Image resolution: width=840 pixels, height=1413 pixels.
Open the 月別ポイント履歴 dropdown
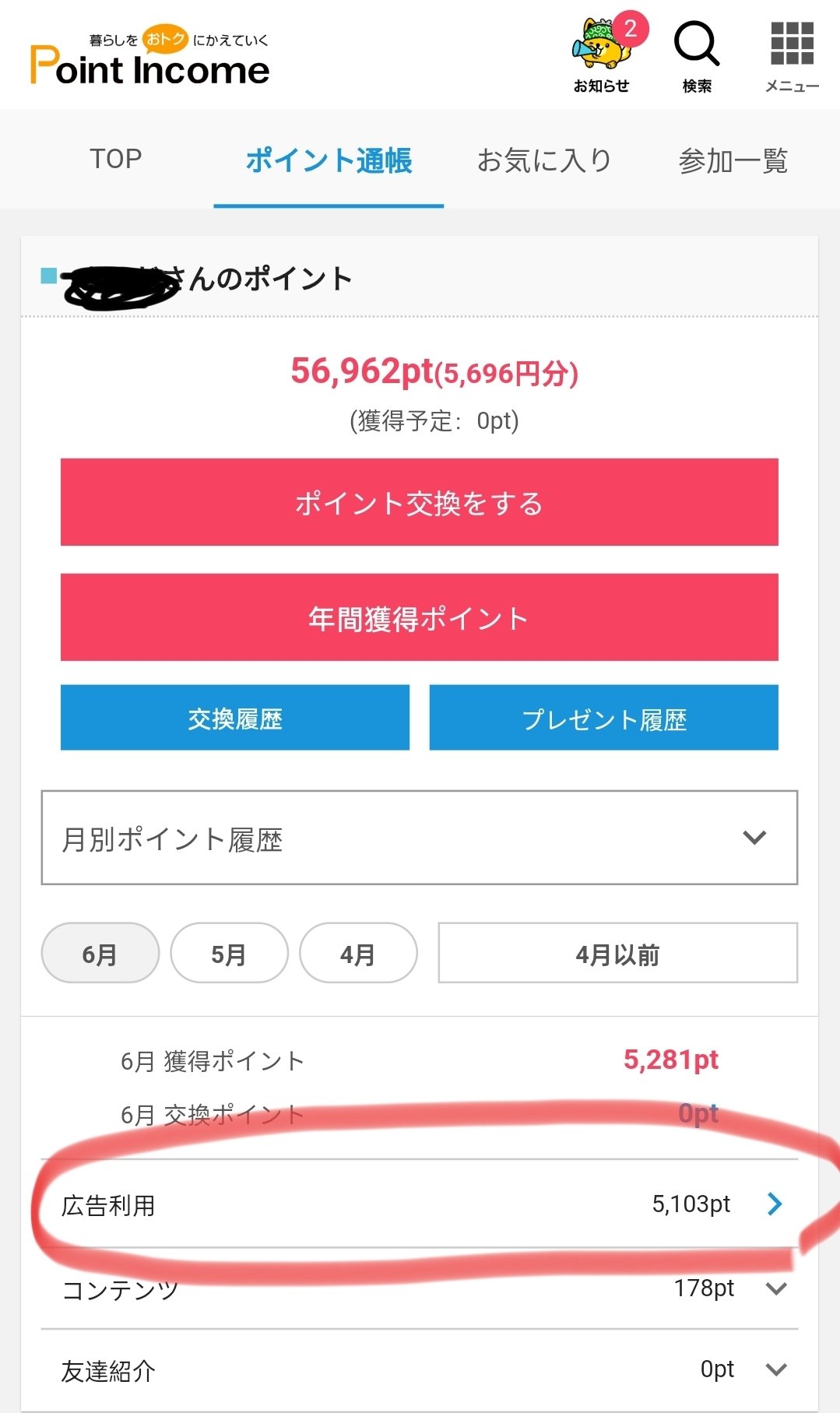[x=420, y=838]
